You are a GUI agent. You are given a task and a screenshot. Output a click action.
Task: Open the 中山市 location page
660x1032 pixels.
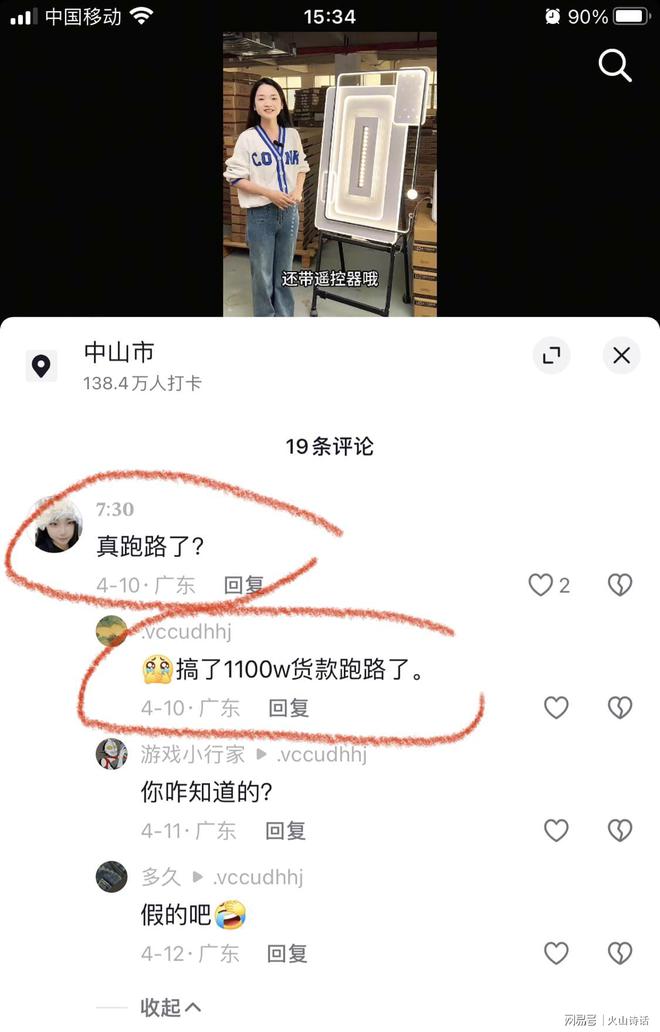click(118, 353)
